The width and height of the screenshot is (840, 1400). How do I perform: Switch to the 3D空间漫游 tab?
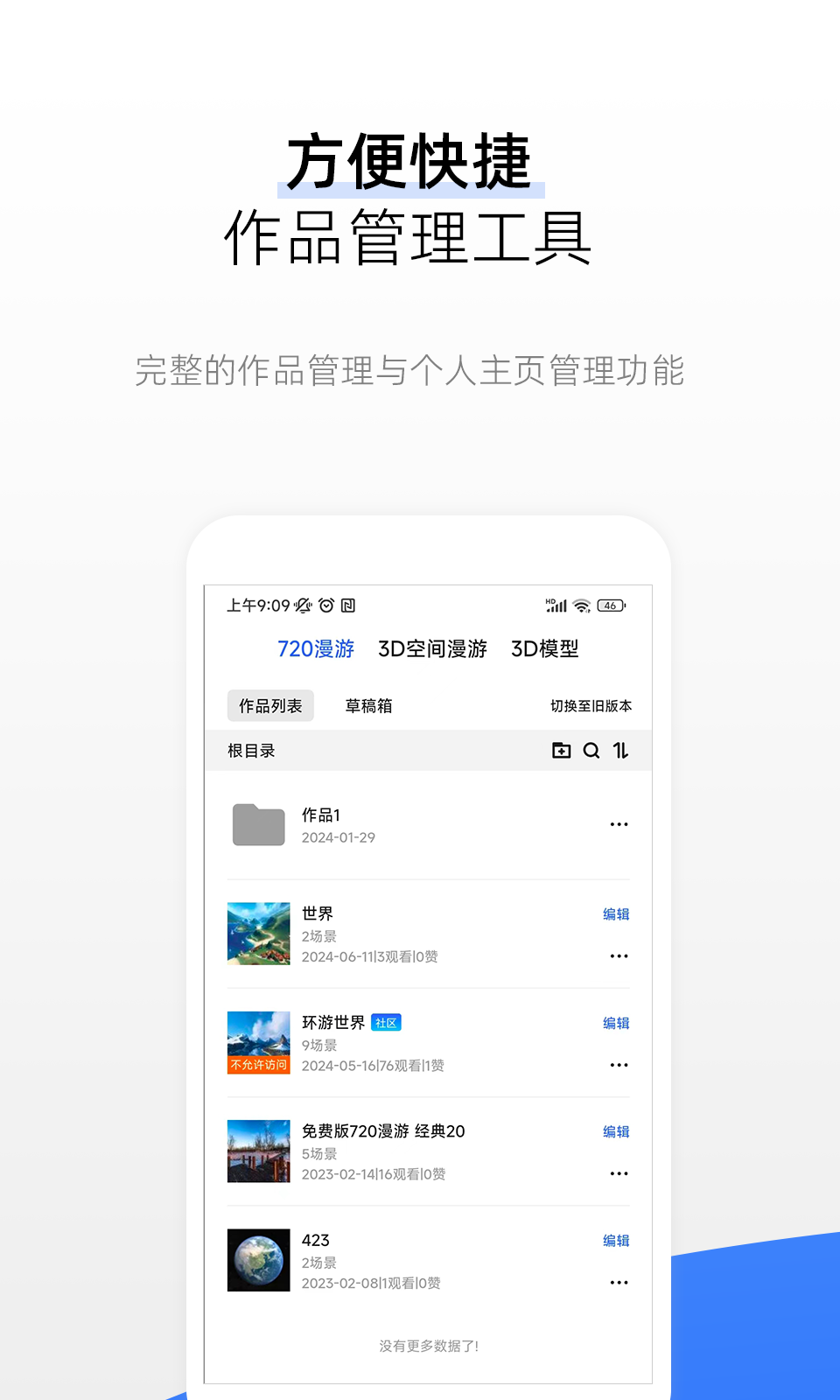tap(433, 649)
